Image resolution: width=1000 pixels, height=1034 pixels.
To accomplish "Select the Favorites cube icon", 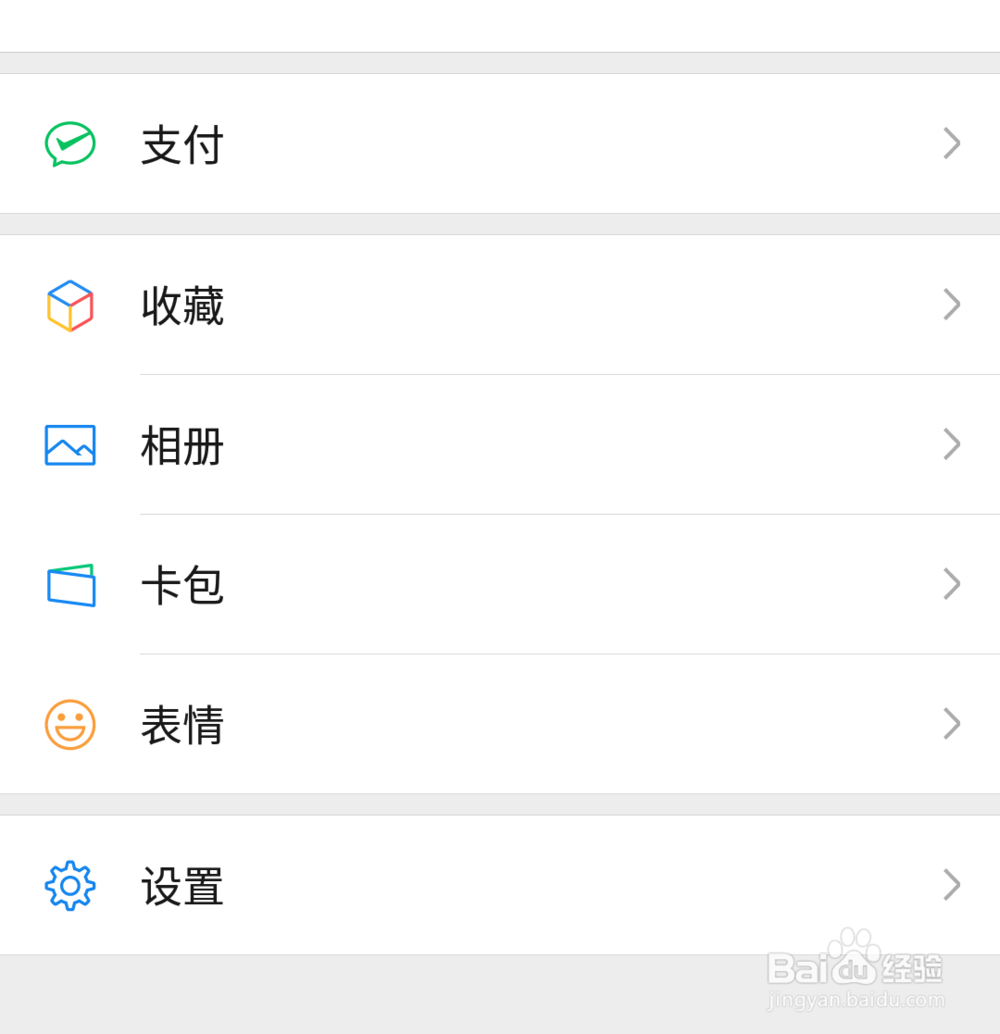I will (x=68, y=305).
